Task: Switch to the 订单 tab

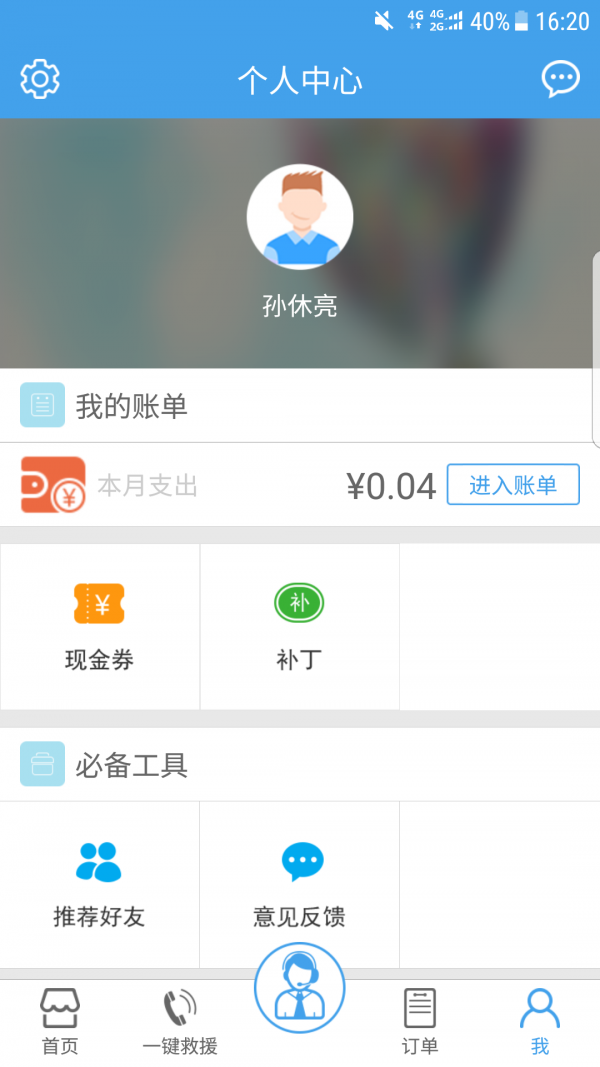Action: (420, 1020)
